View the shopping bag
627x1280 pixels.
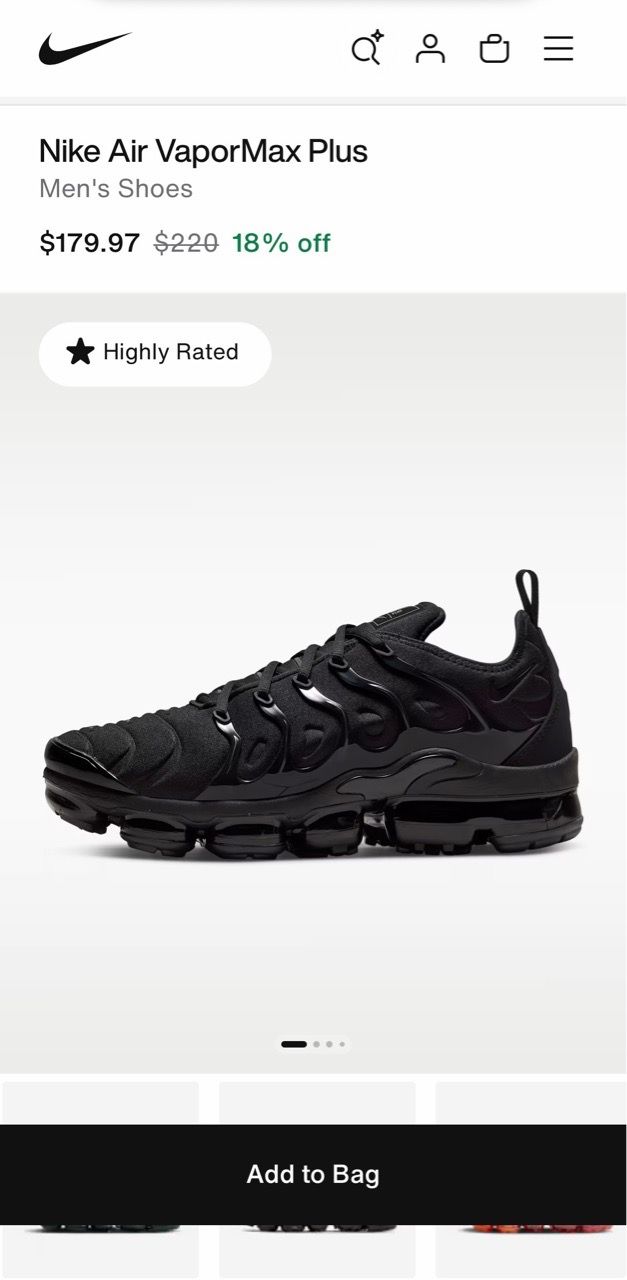coord(494,48)
